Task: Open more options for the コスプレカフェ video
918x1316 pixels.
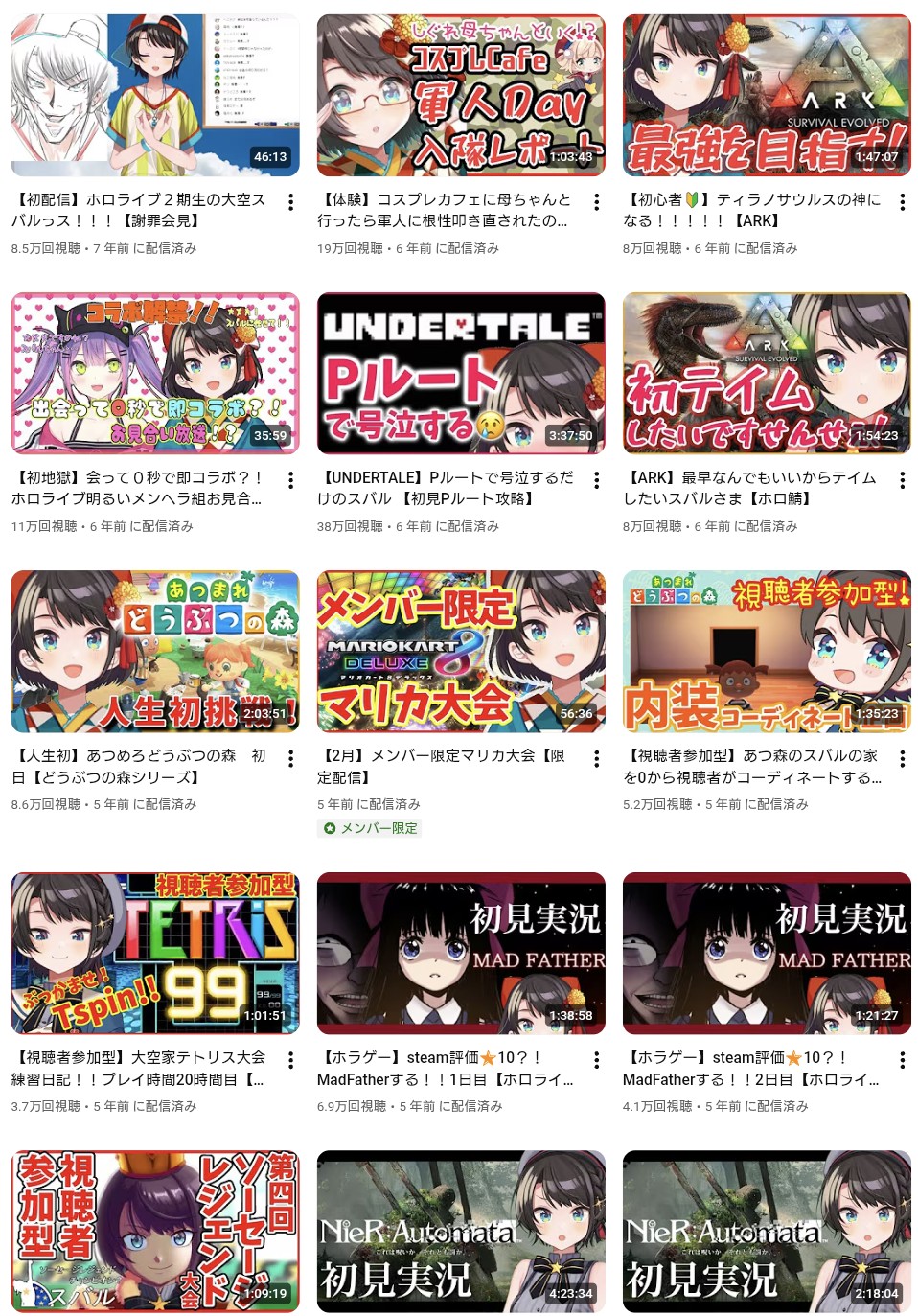Action: point(596,202)
